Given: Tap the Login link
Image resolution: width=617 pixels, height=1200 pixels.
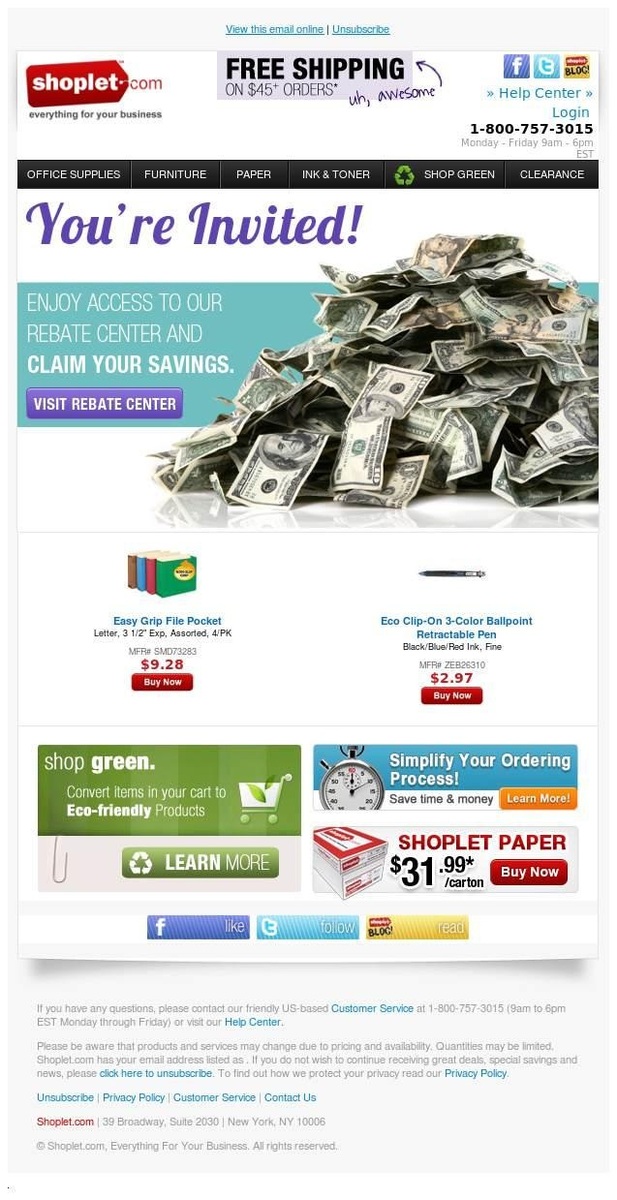Looking at the screenshot, I should [571, 112].
